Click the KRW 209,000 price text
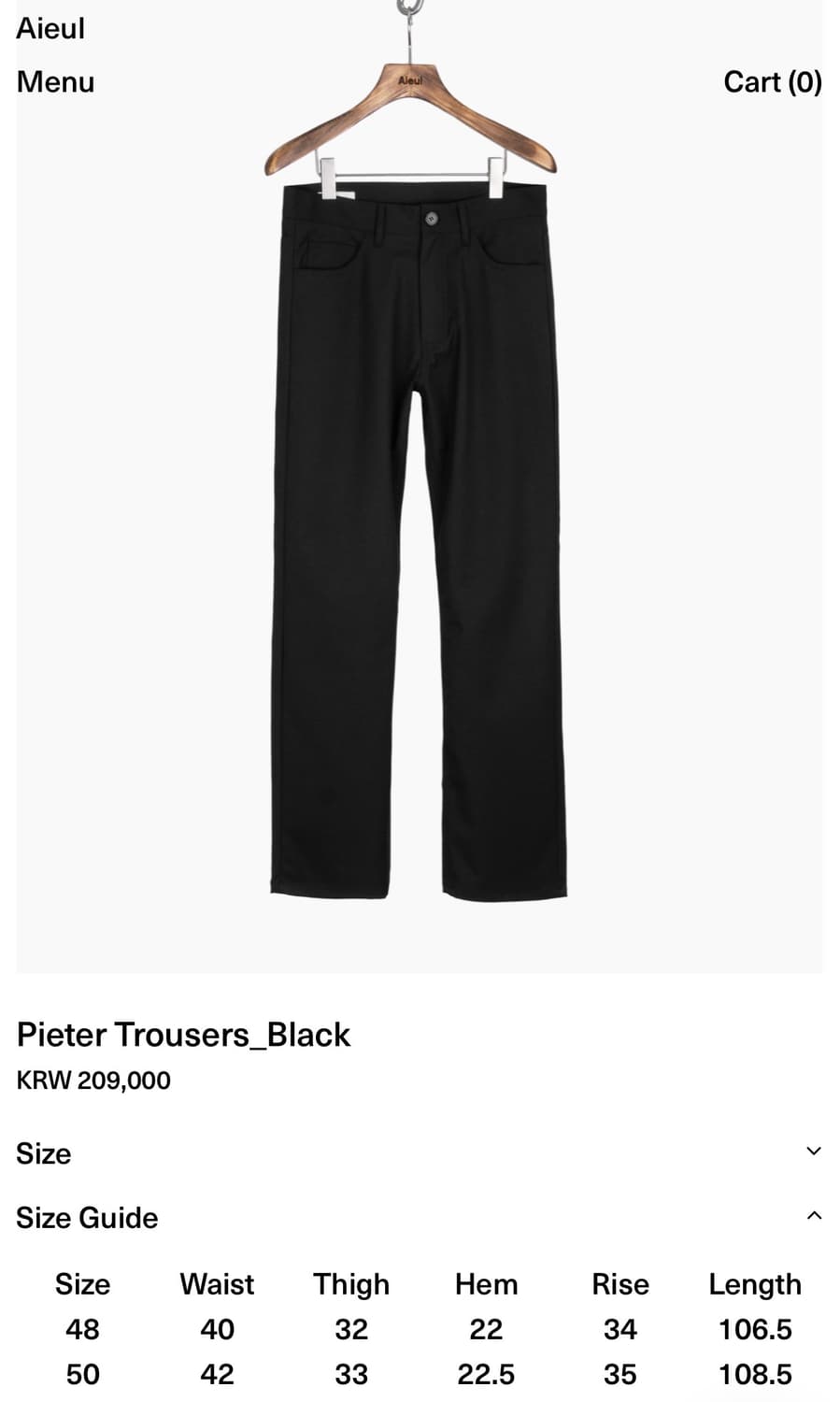 click(92, 1080)
